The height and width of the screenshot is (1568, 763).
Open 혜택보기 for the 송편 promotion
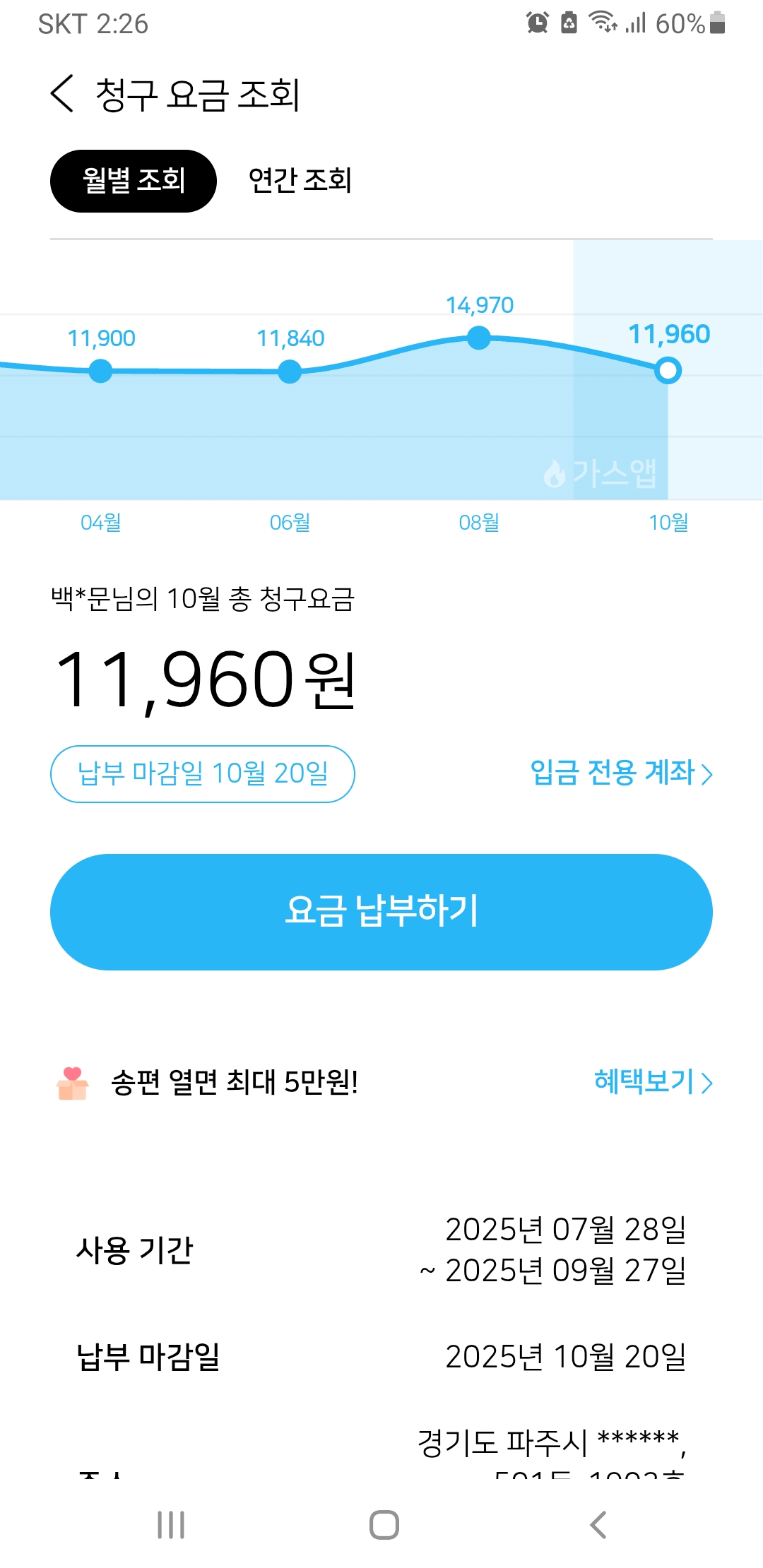[652, 1082]
